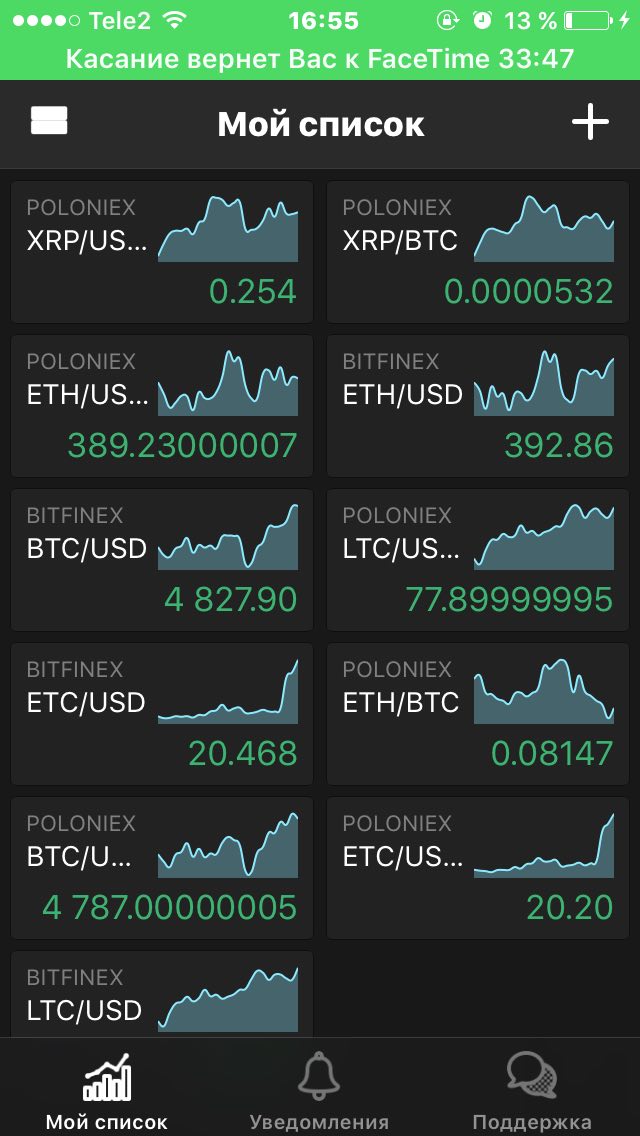Open the Bitfinex BTC/USD card

coord(162,559)
